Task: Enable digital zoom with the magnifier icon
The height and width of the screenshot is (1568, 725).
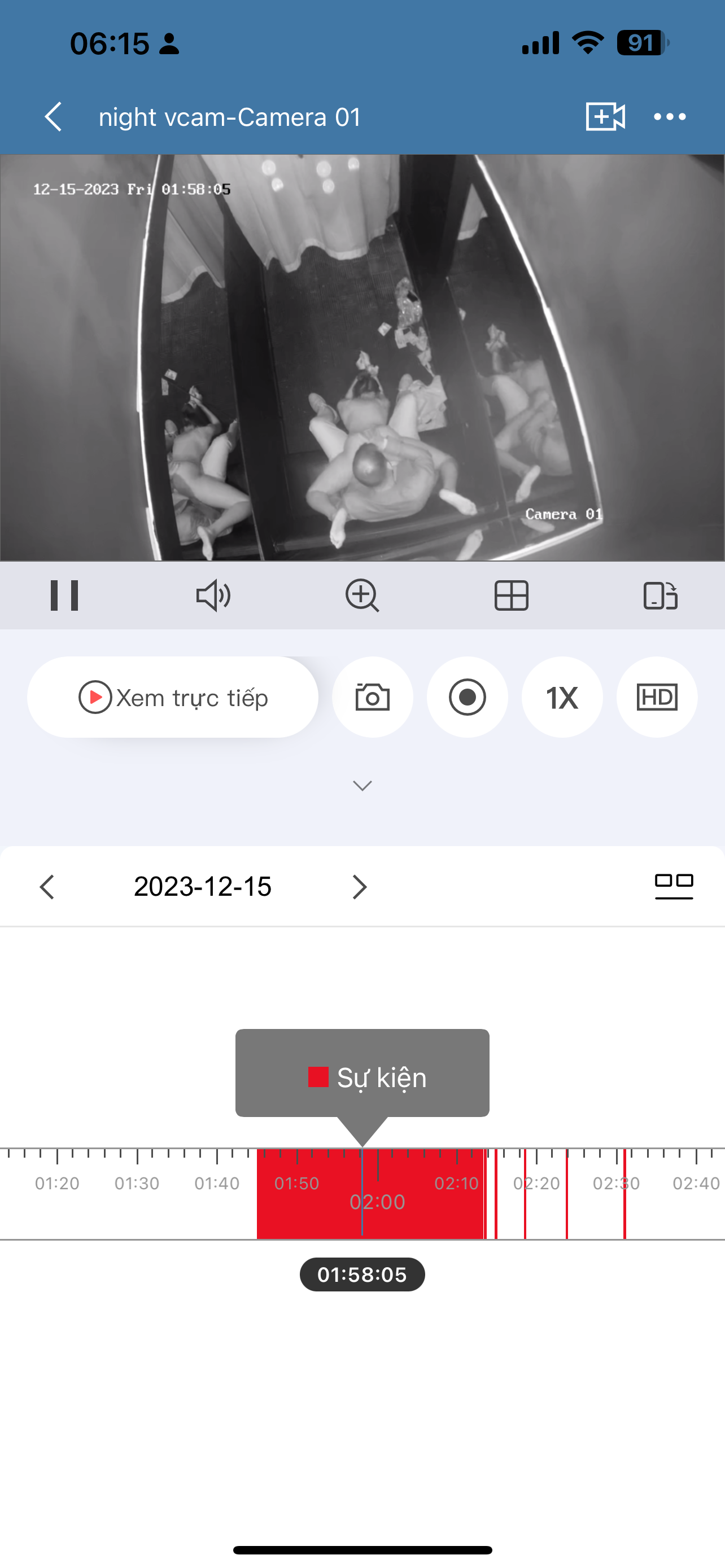Action: pos(362,595)
